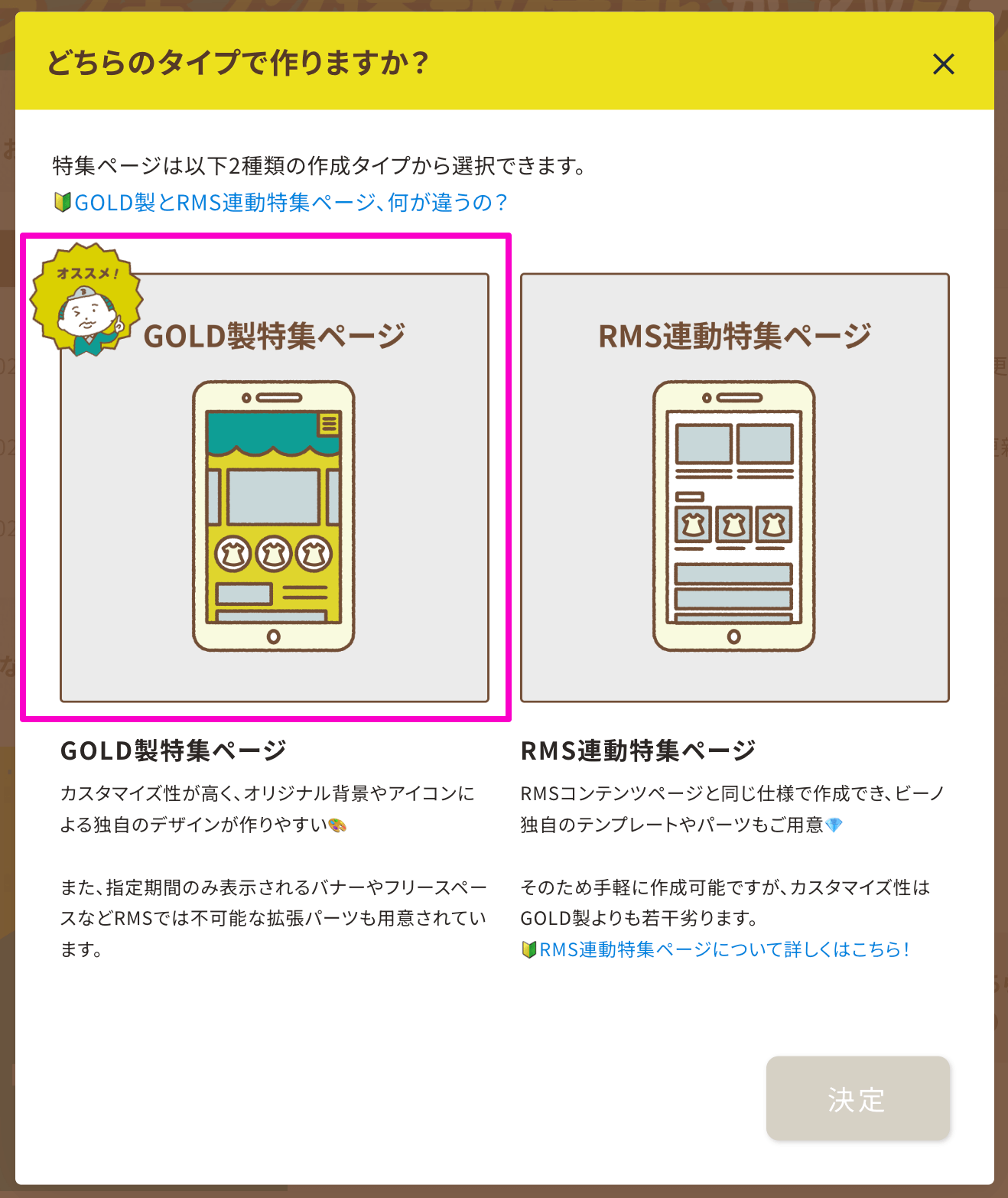Tap the 決定 button
This screenshot has height=1198, width=1008.
pos(857,1099)
